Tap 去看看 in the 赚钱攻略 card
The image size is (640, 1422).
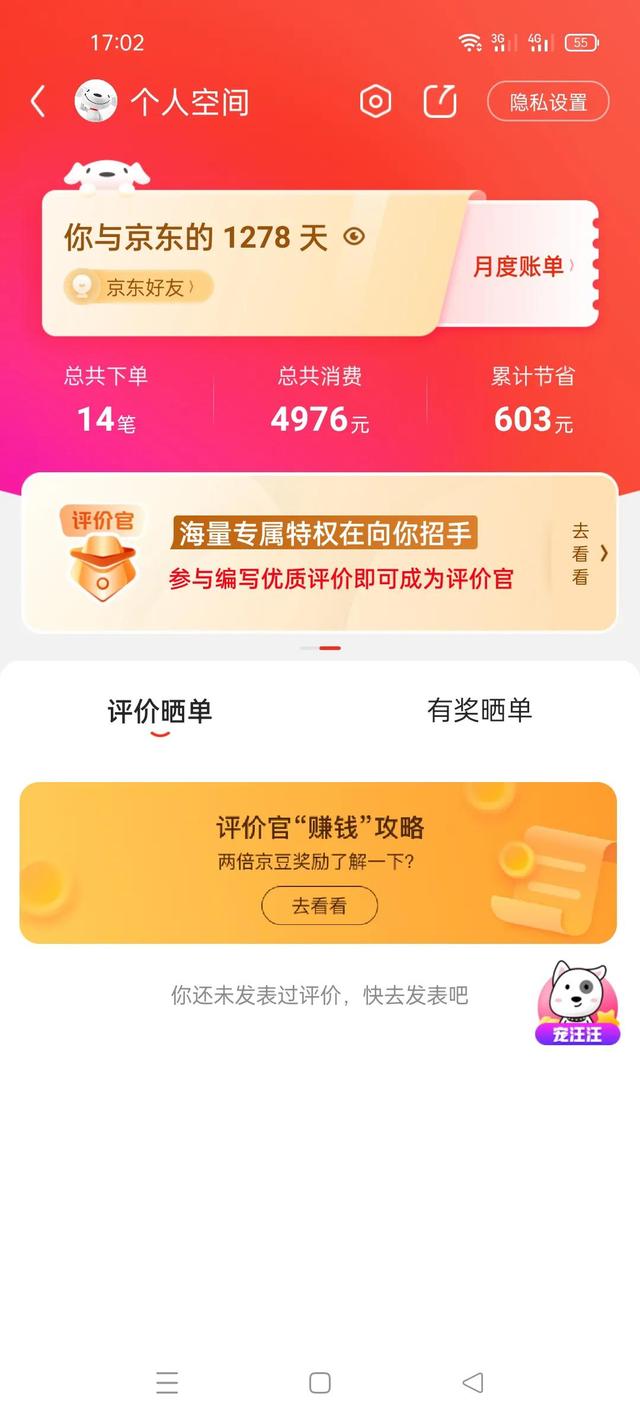[x=320, y=906]
